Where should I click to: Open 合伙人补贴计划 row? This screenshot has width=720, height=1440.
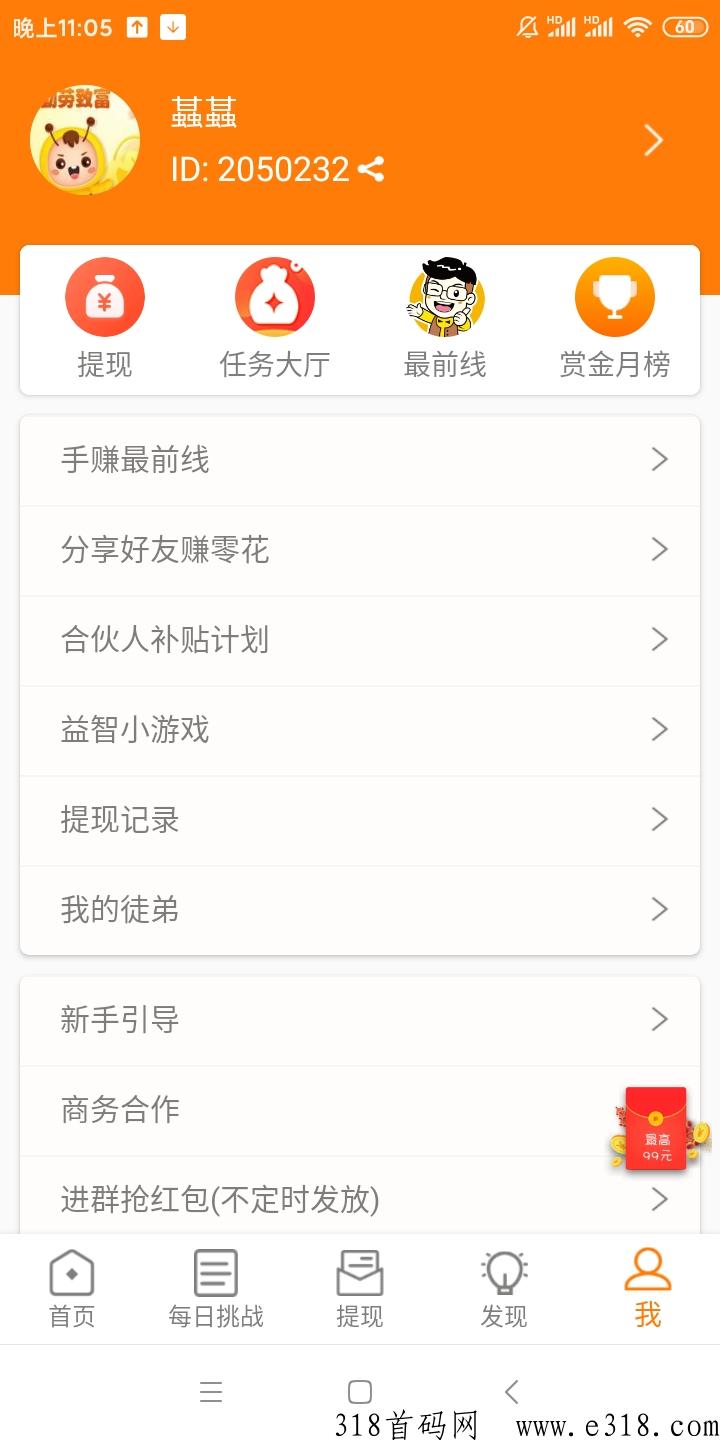[x=360, y=640]
